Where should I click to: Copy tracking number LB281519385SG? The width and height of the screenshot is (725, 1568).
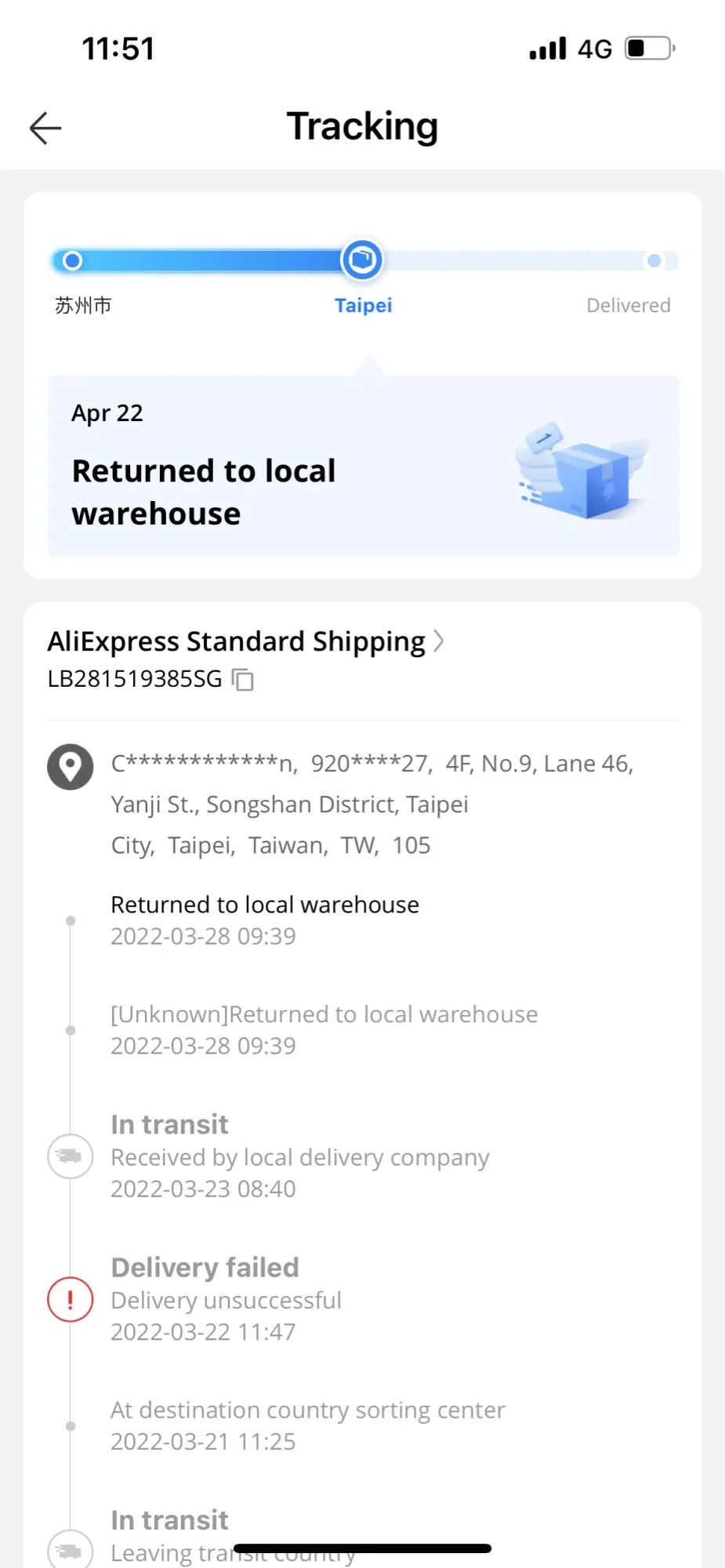pos(243,680)
